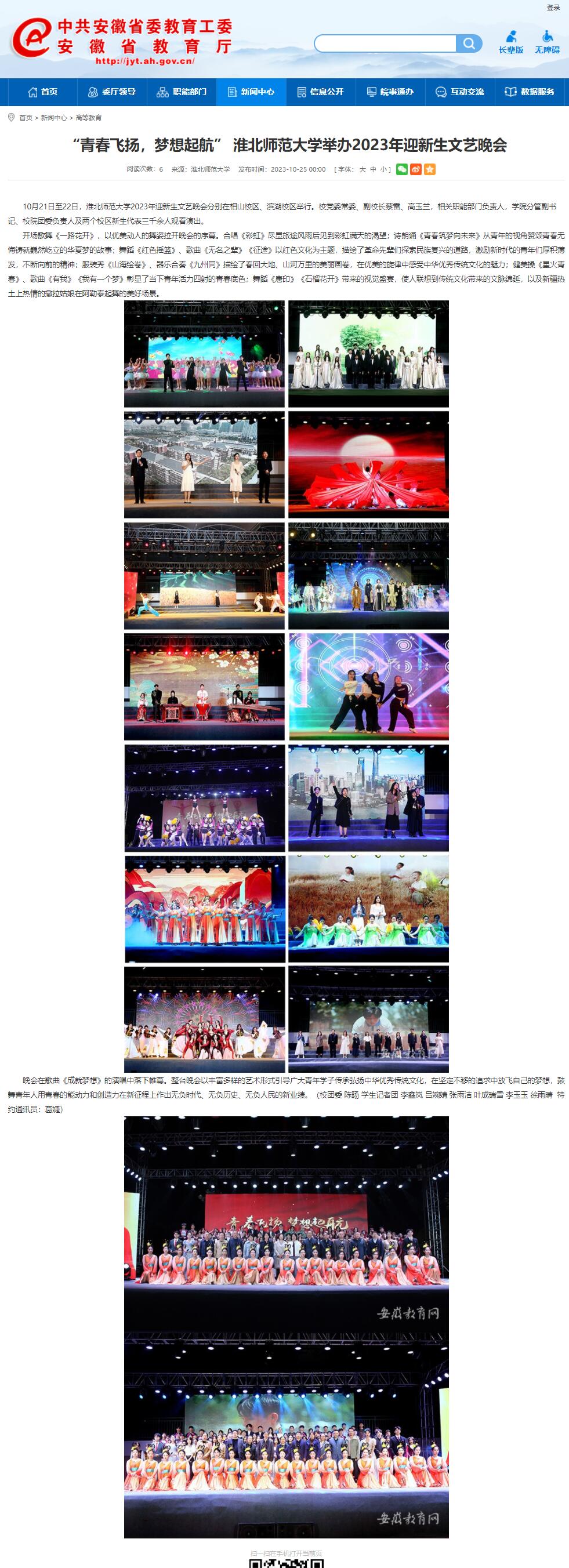Enable 无障碍 accessibility mode
Viewport: 569px width, 1568px height.
click(x=547, y=42)
